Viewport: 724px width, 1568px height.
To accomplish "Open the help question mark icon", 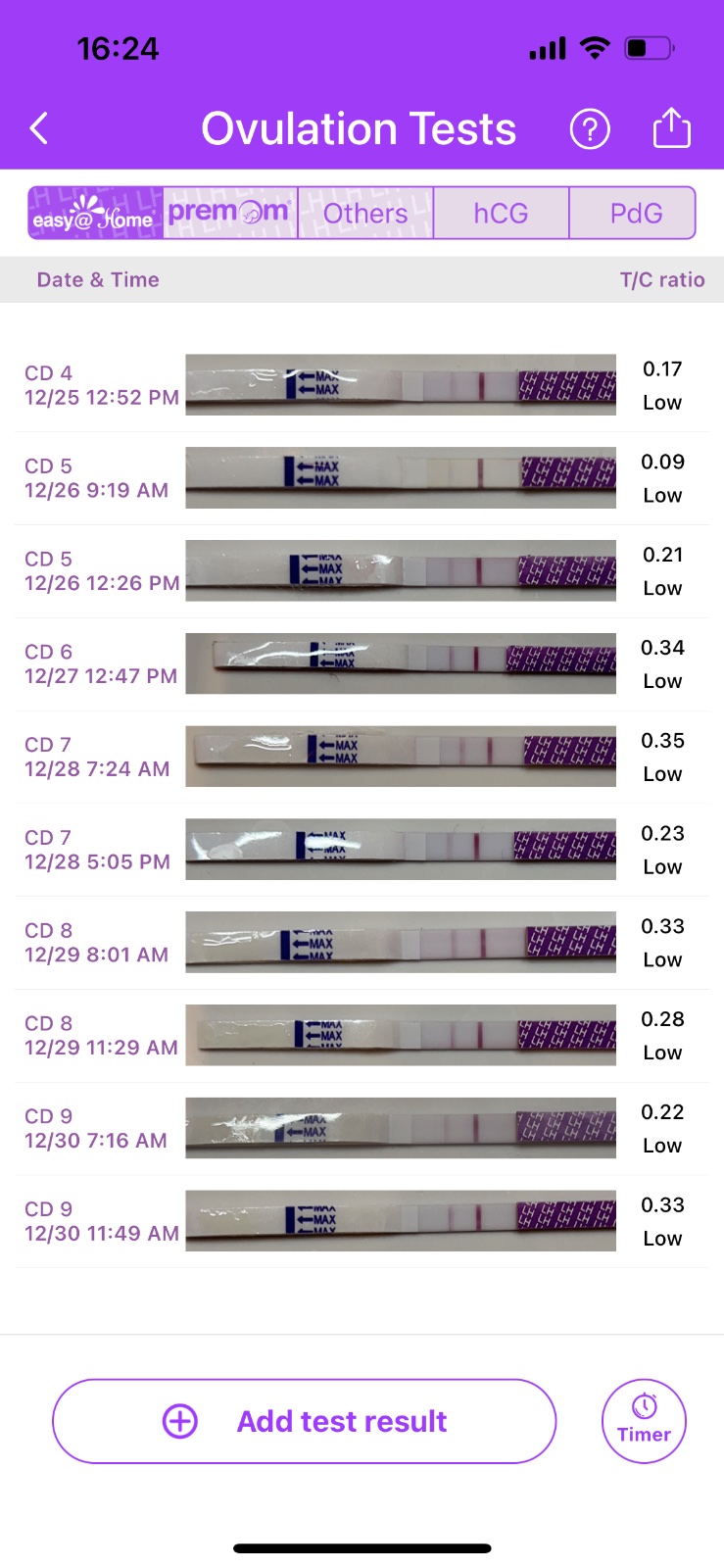I will click(x=590, y=128).
